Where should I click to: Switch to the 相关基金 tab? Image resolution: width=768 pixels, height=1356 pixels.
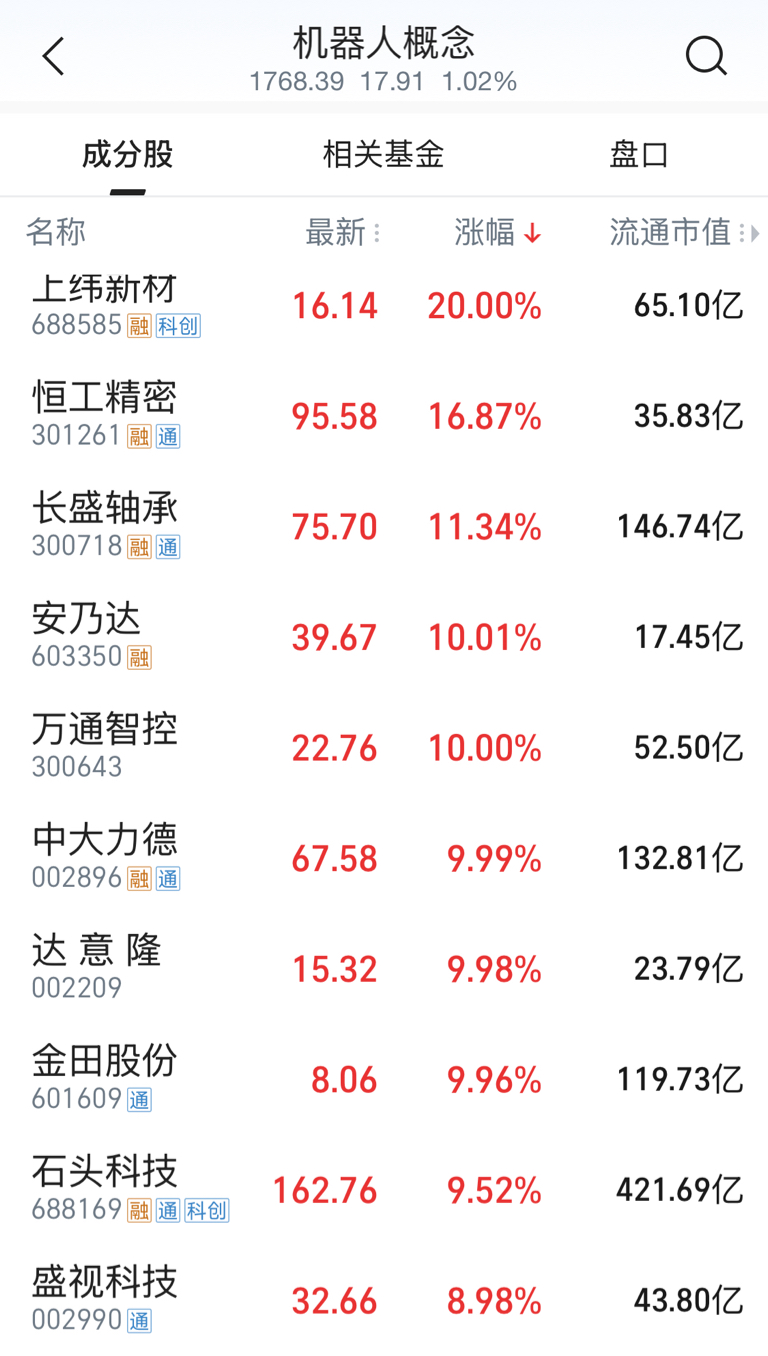tap(384, 155)
